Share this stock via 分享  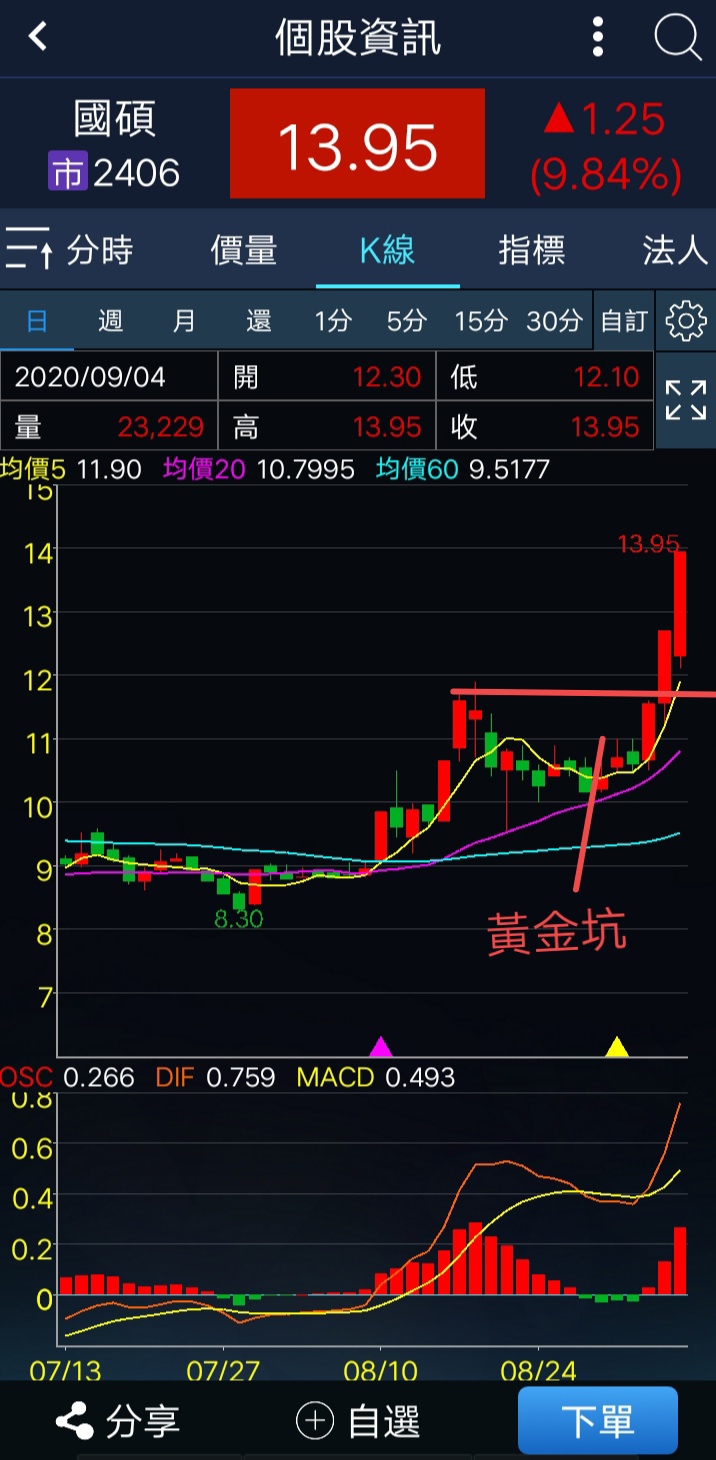[118, 1421]
